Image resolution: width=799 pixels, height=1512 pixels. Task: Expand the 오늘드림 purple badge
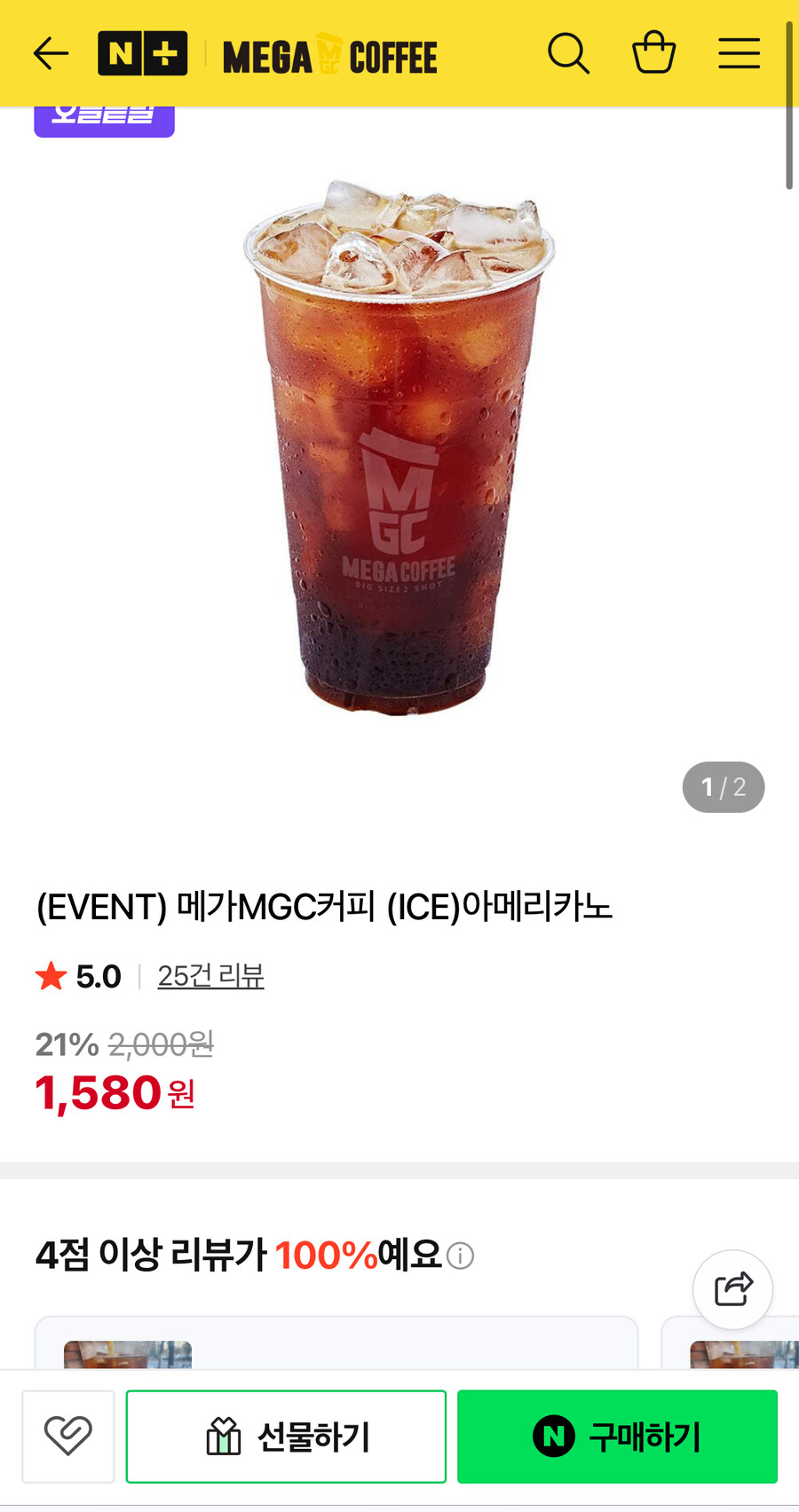pos(103,120)
